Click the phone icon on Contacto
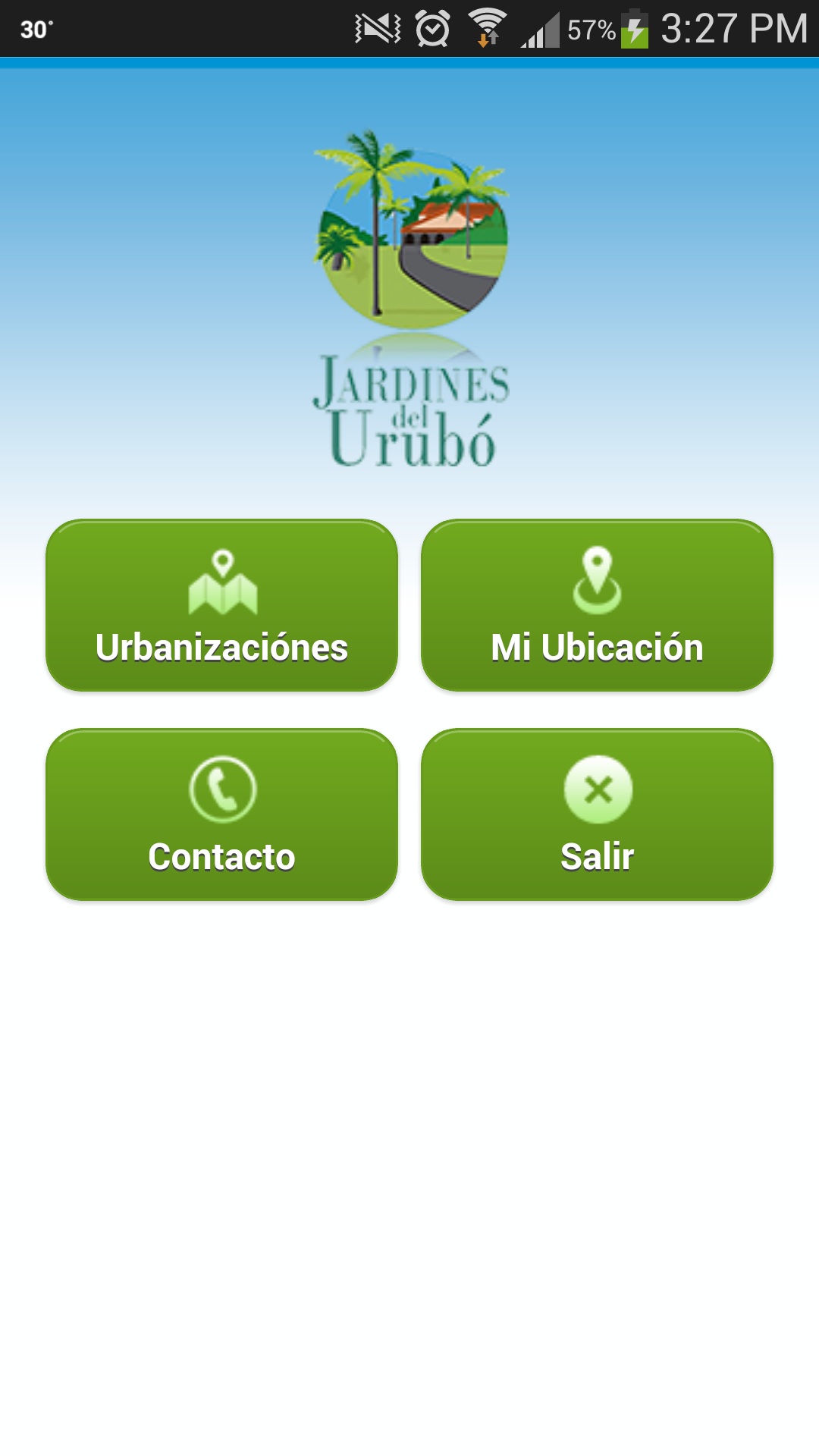The image size is (819, 1456). (221, 790)
